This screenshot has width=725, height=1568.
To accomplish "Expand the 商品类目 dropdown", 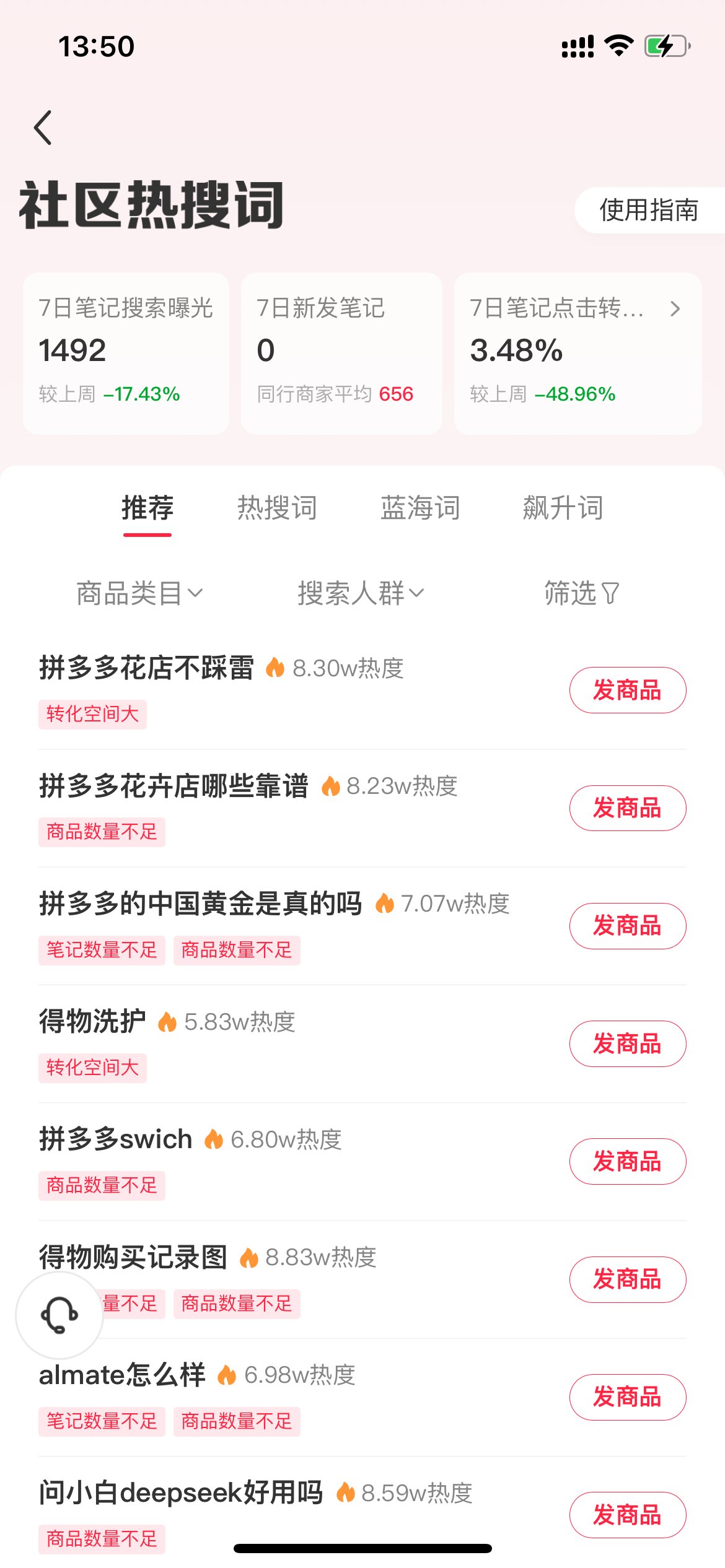I will point(139,593).
